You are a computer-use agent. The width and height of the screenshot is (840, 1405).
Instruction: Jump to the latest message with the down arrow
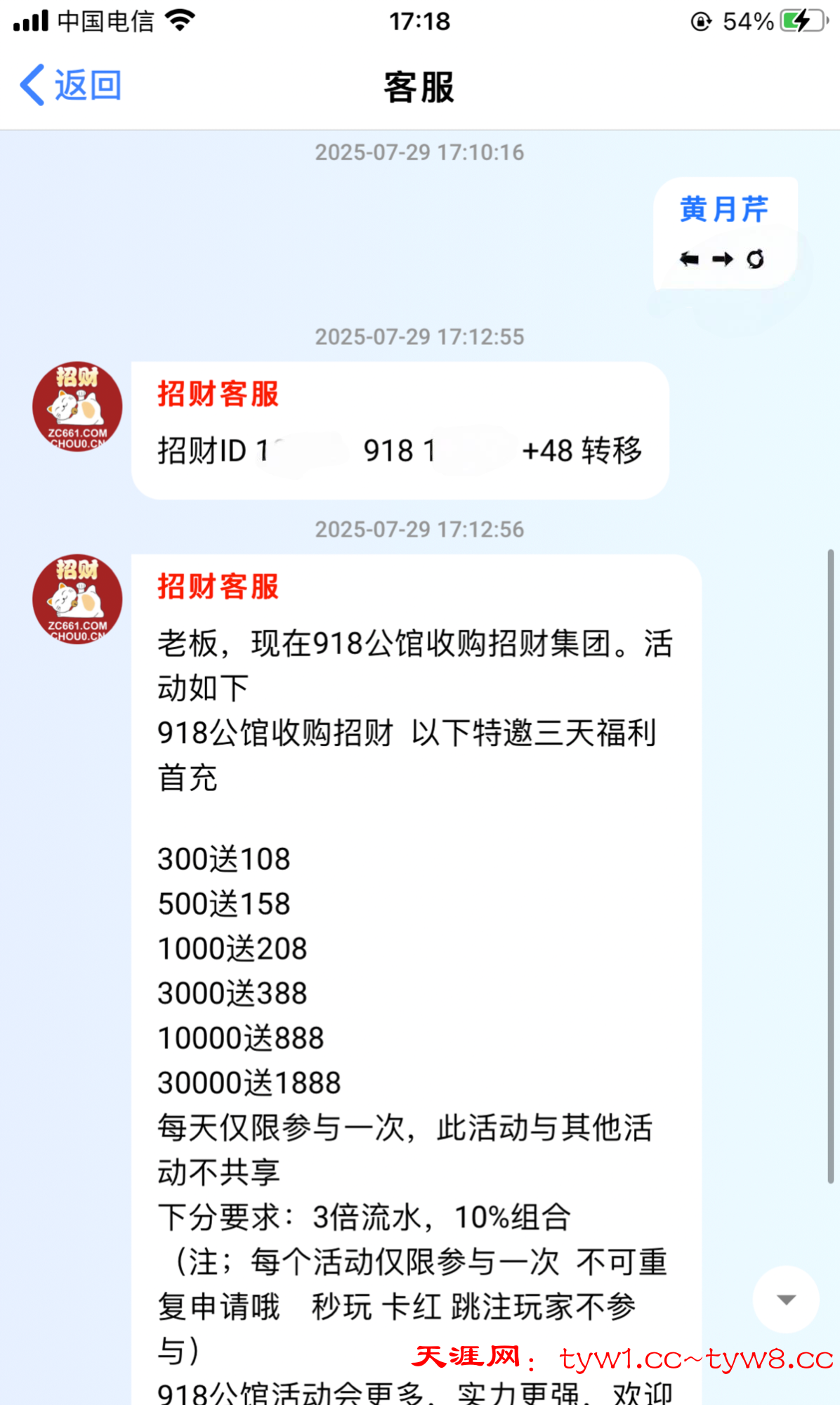click(785, 1299)
